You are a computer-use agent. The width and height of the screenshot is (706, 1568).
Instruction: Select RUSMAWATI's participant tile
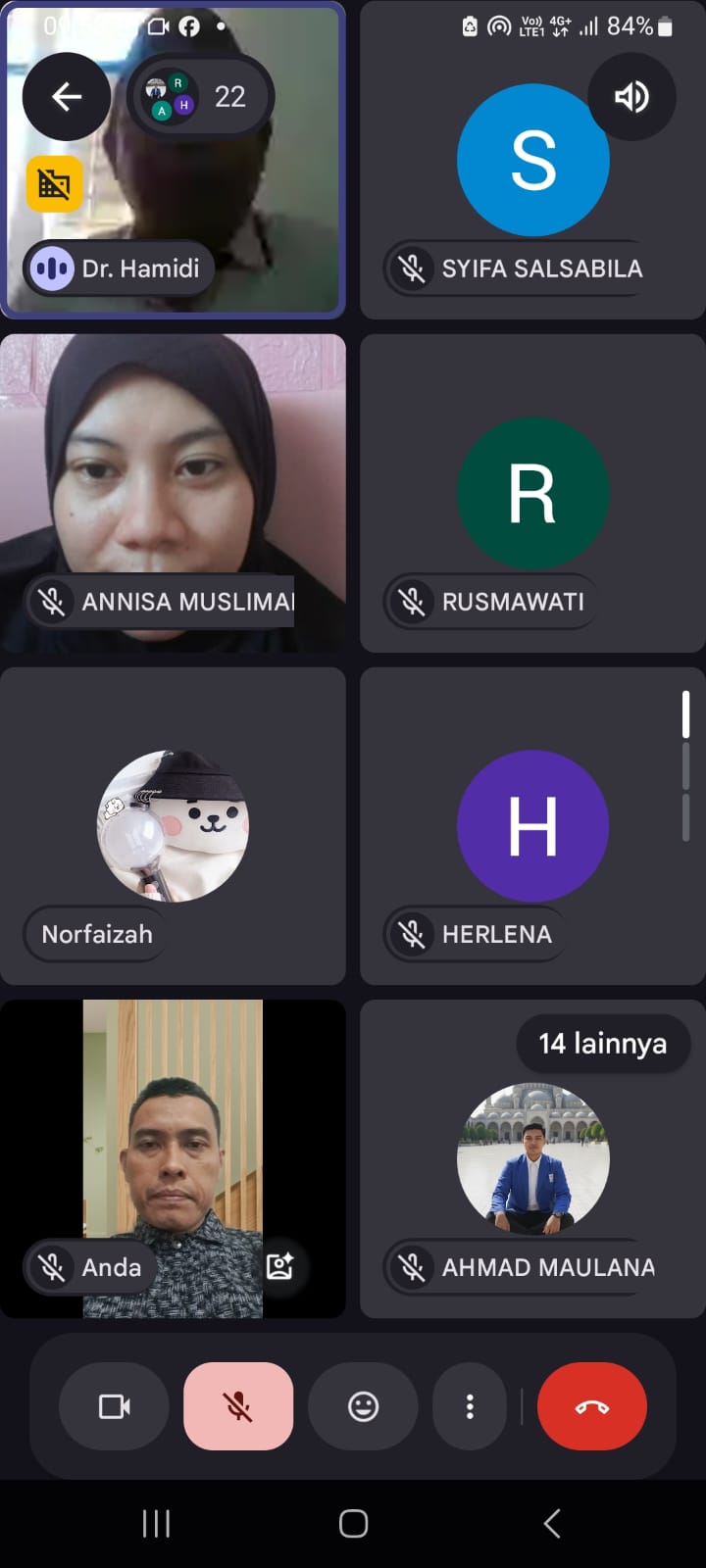[x=532, y=493]
